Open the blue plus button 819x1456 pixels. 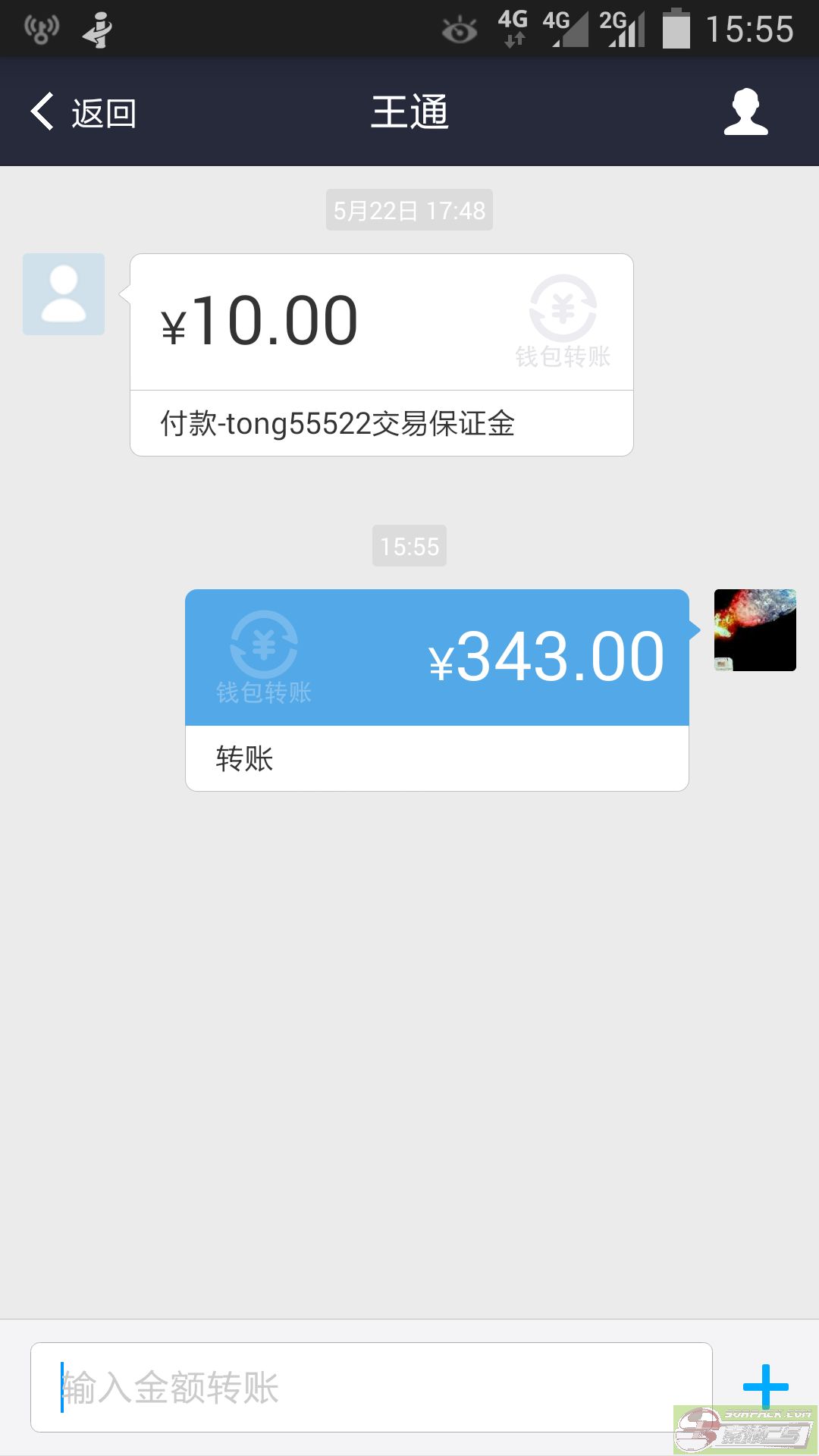tap(766, 1387)
